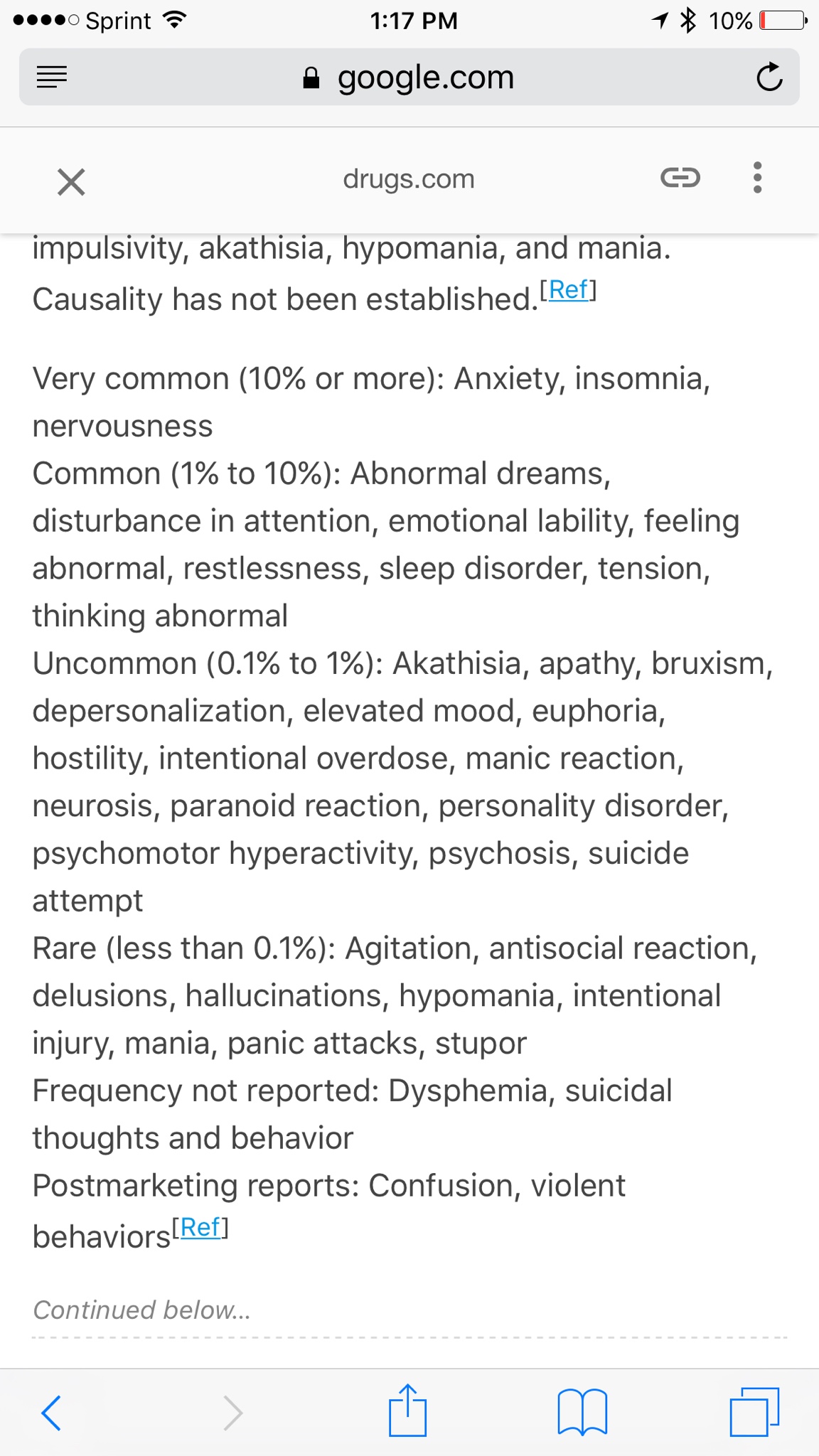The height and width of the screenshot is (1456, 819).
Task: Show all open Safari tabs
Action: click(754, 1412)
